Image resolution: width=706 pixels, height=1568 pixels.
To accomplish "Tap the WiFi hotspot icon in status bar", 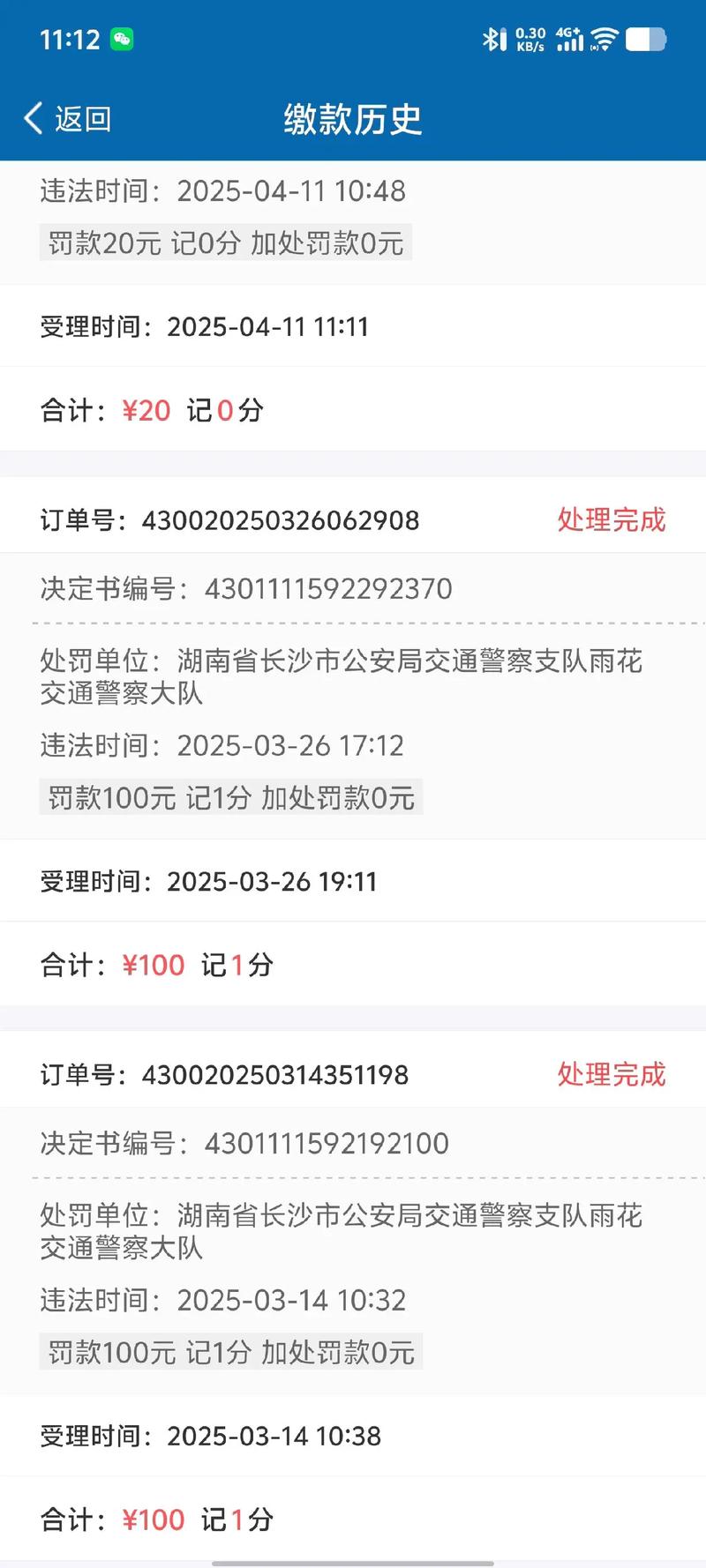I will [606, 39].
